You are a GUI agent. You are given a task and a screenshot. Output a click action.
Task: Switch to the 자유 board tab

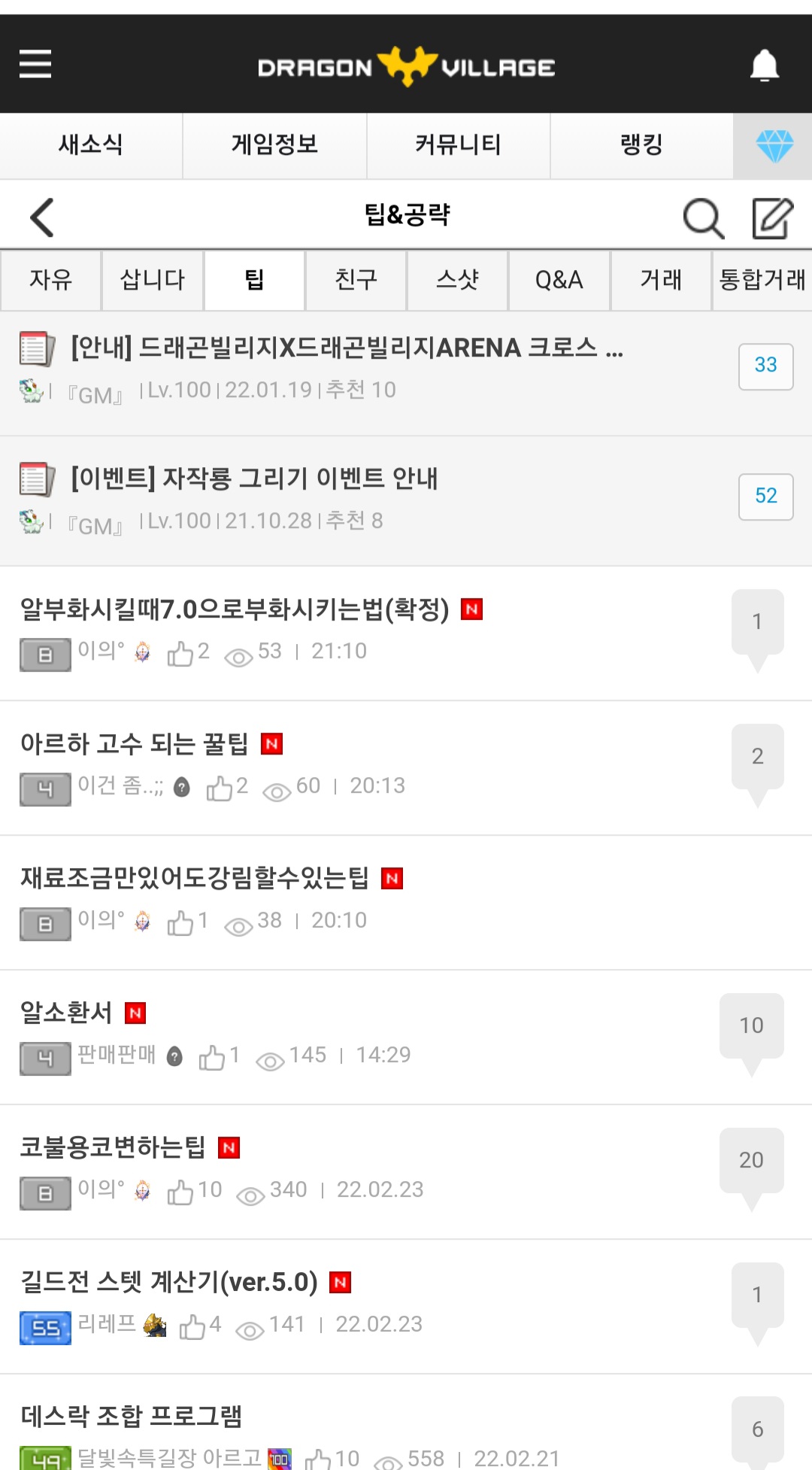point(50,281)
